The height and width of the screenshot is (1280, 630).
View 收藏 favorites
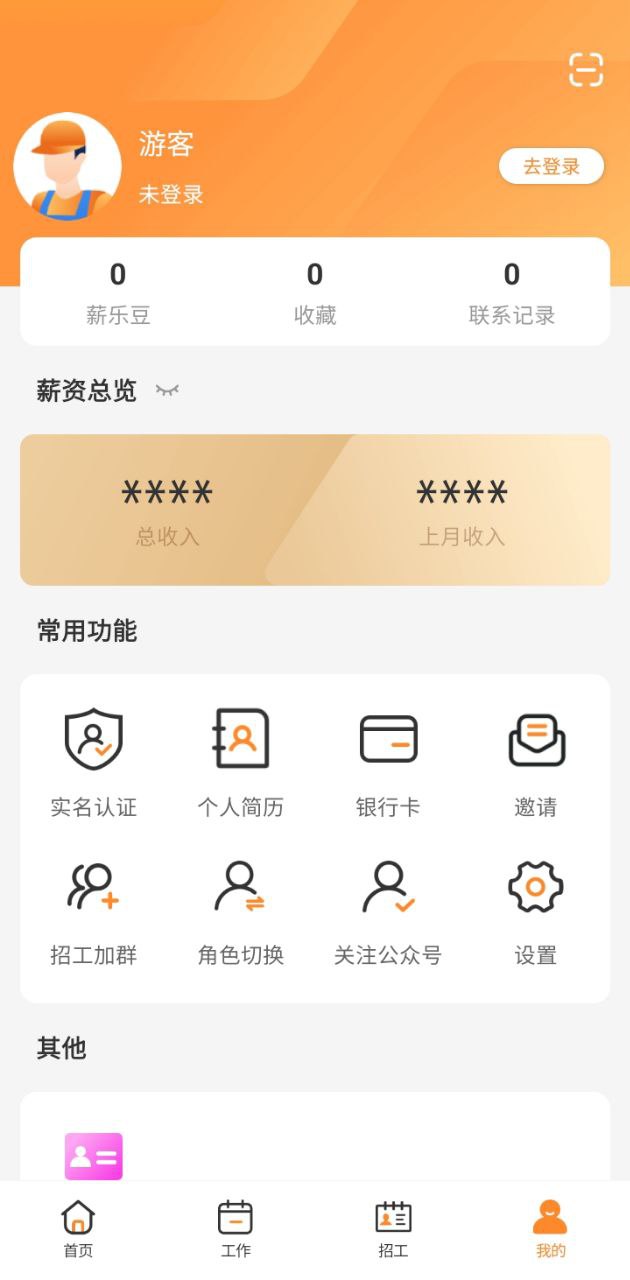315,292
